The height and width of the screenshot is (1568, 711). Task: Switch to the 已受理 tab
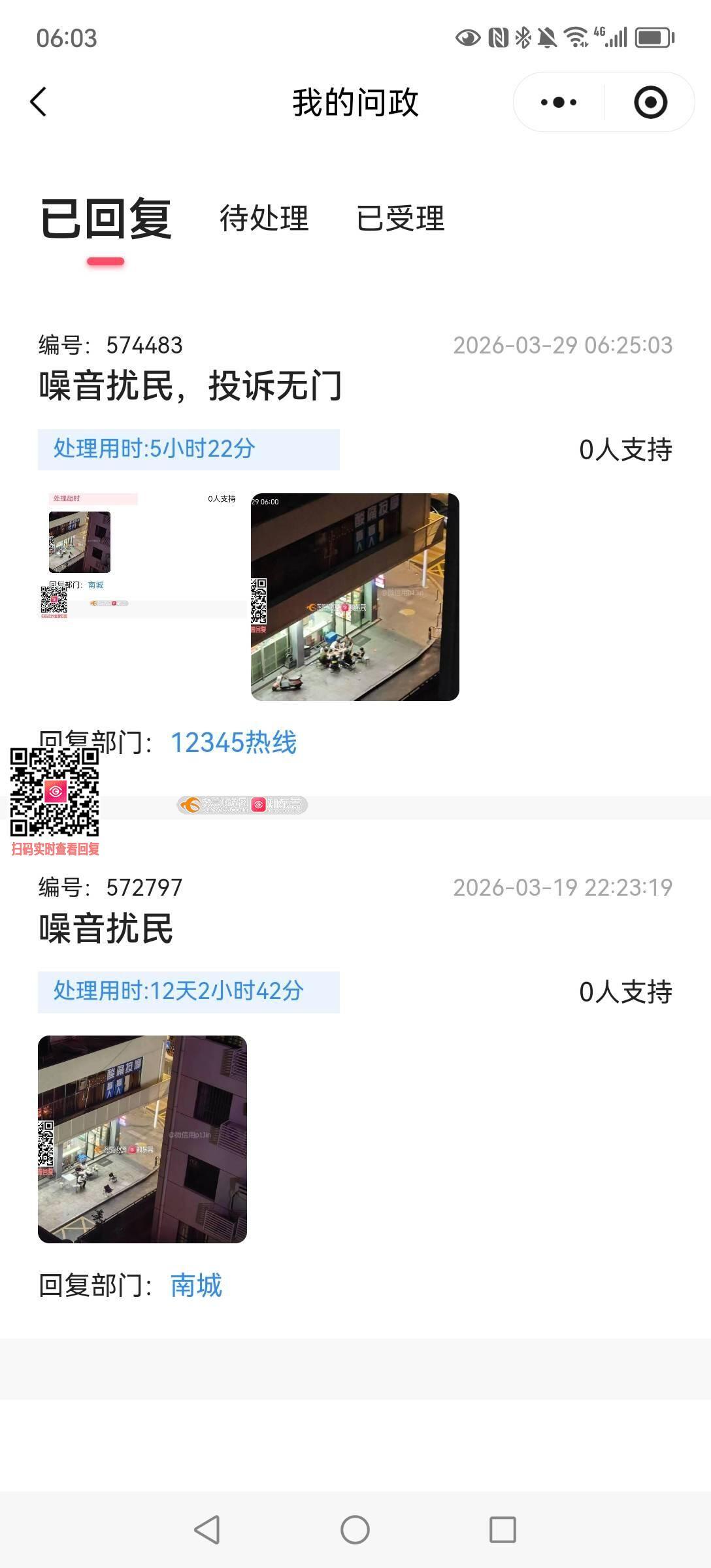click(x=400, y=218)
